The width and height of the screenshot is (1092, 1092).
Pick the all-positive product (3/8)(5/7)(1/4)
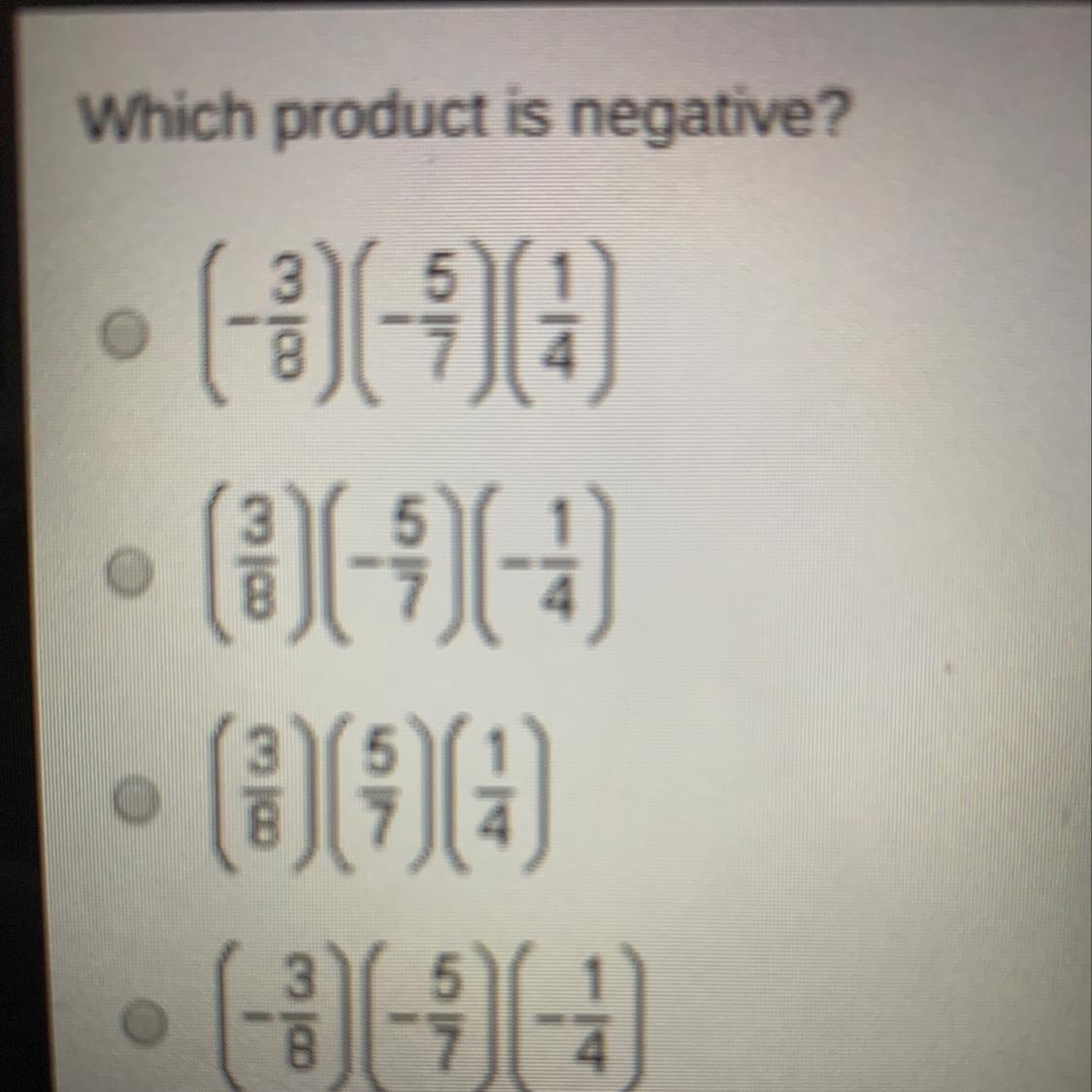pyautogui.click(x=137, y=799)
